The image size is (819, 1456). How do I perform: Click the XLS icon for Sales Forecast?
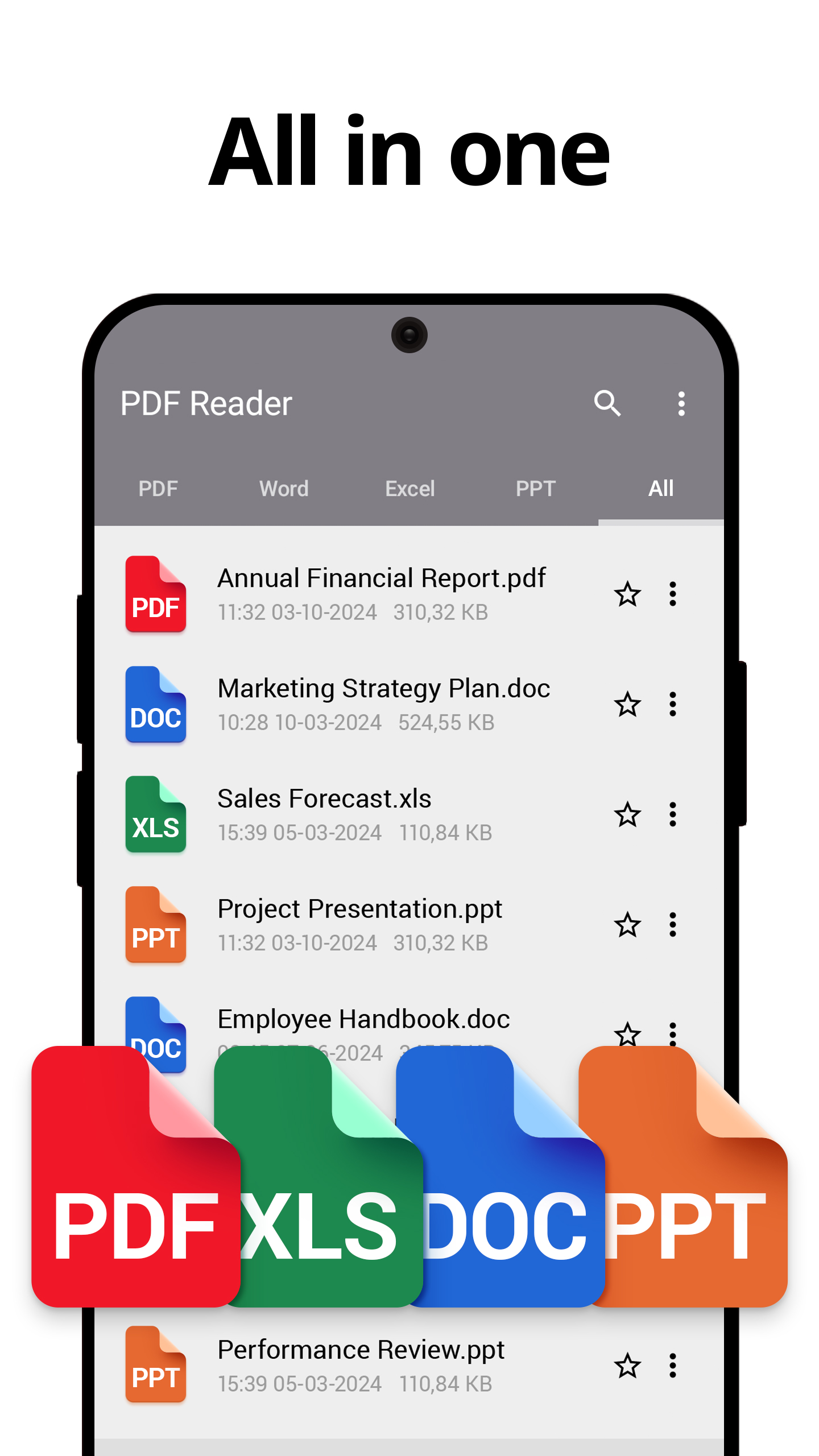pos(155,816)
